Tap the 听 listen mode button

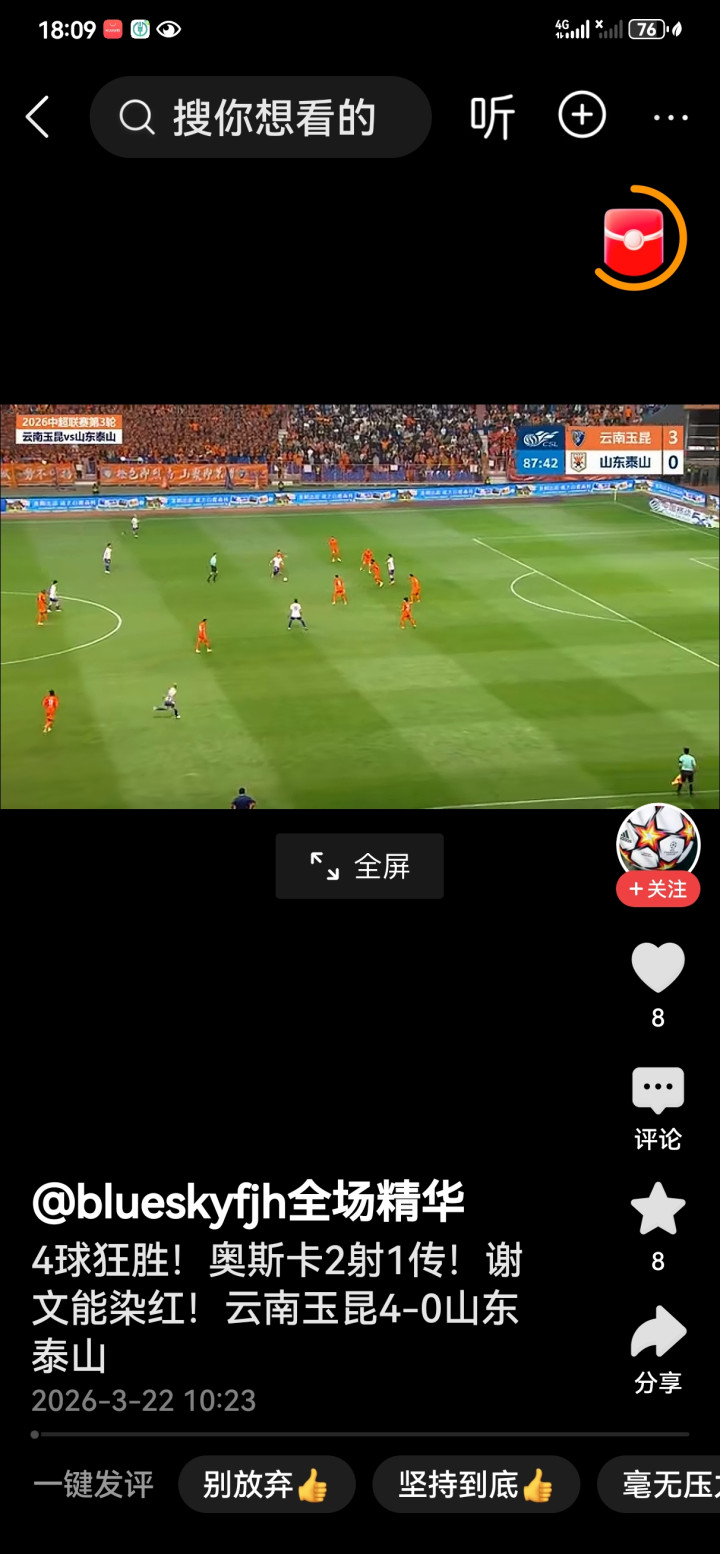pyautogui.click(x=492, y=118)
